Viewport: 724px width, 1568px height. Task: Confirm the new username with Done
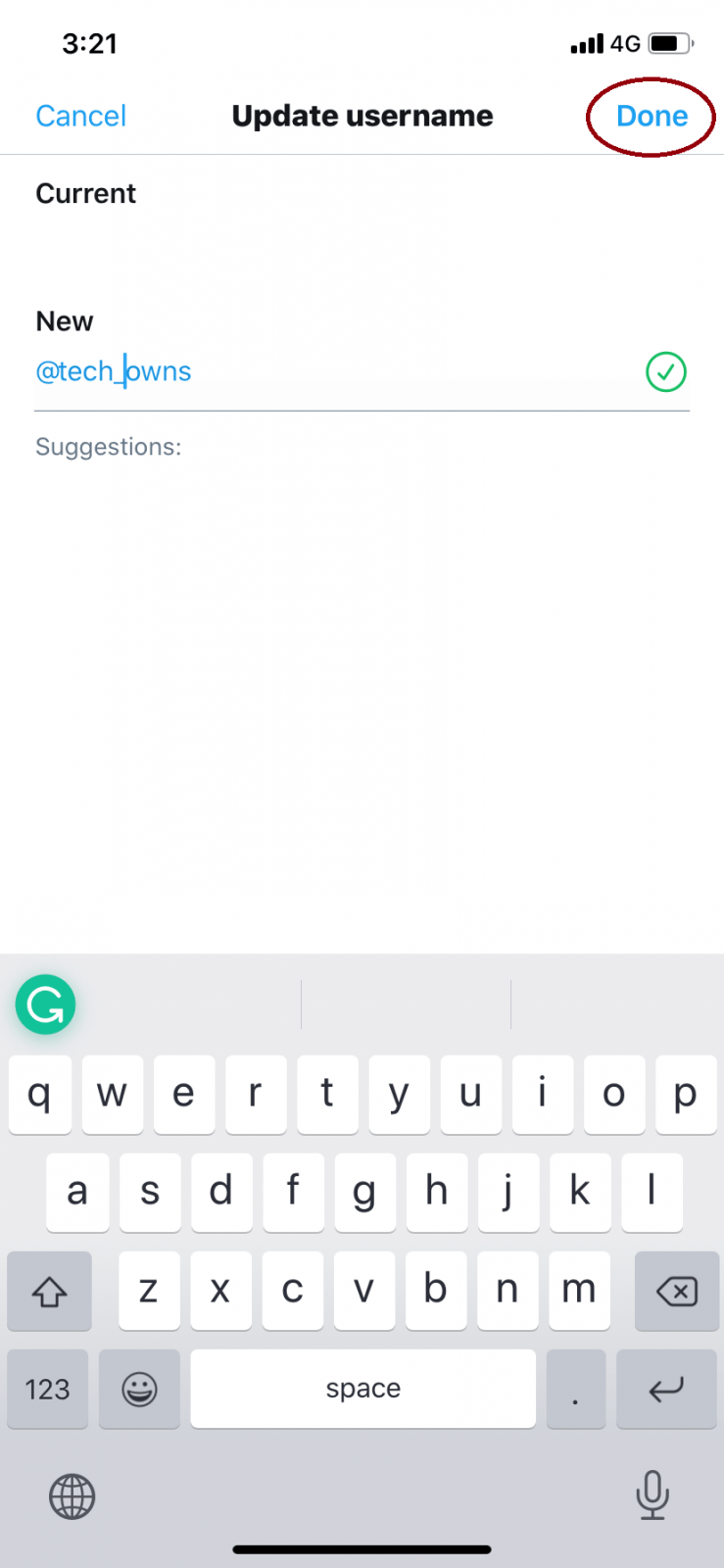pos(652,116)
